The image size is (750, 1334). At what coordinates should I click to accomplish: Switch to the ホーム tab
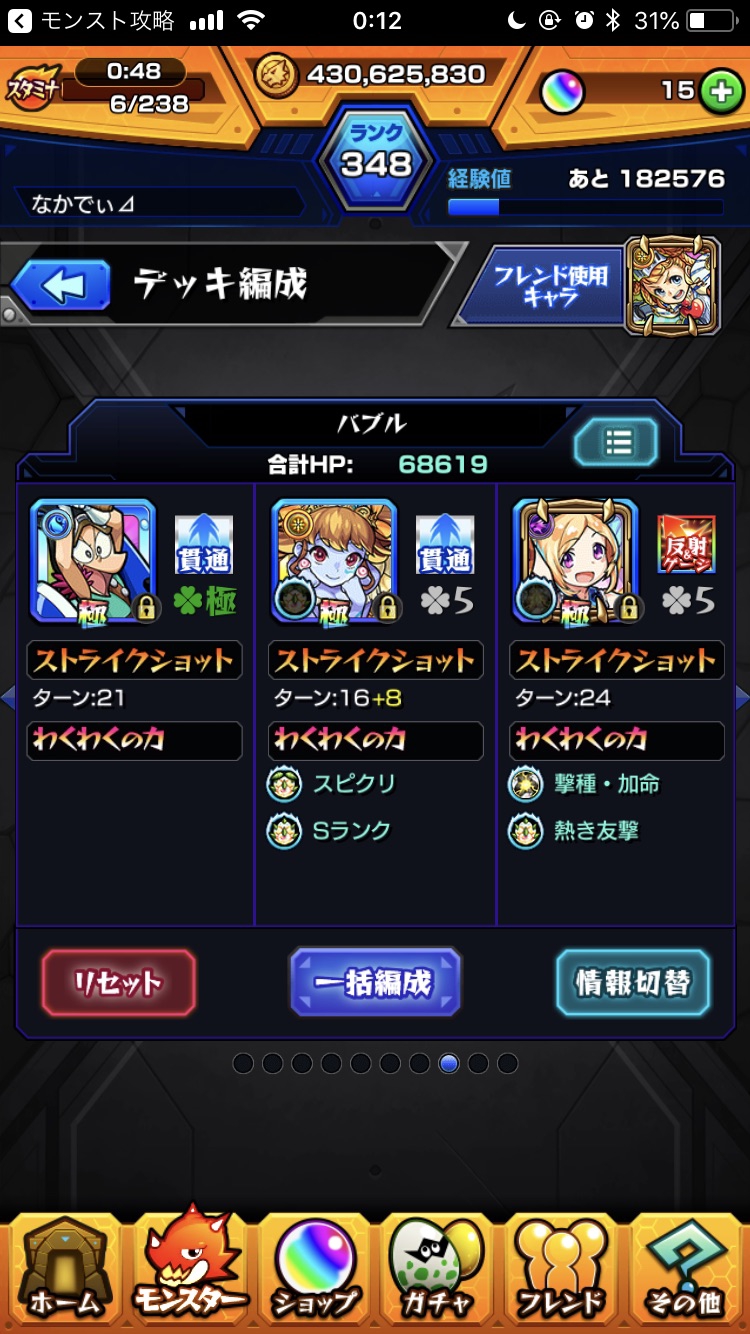coord(63,1270)
